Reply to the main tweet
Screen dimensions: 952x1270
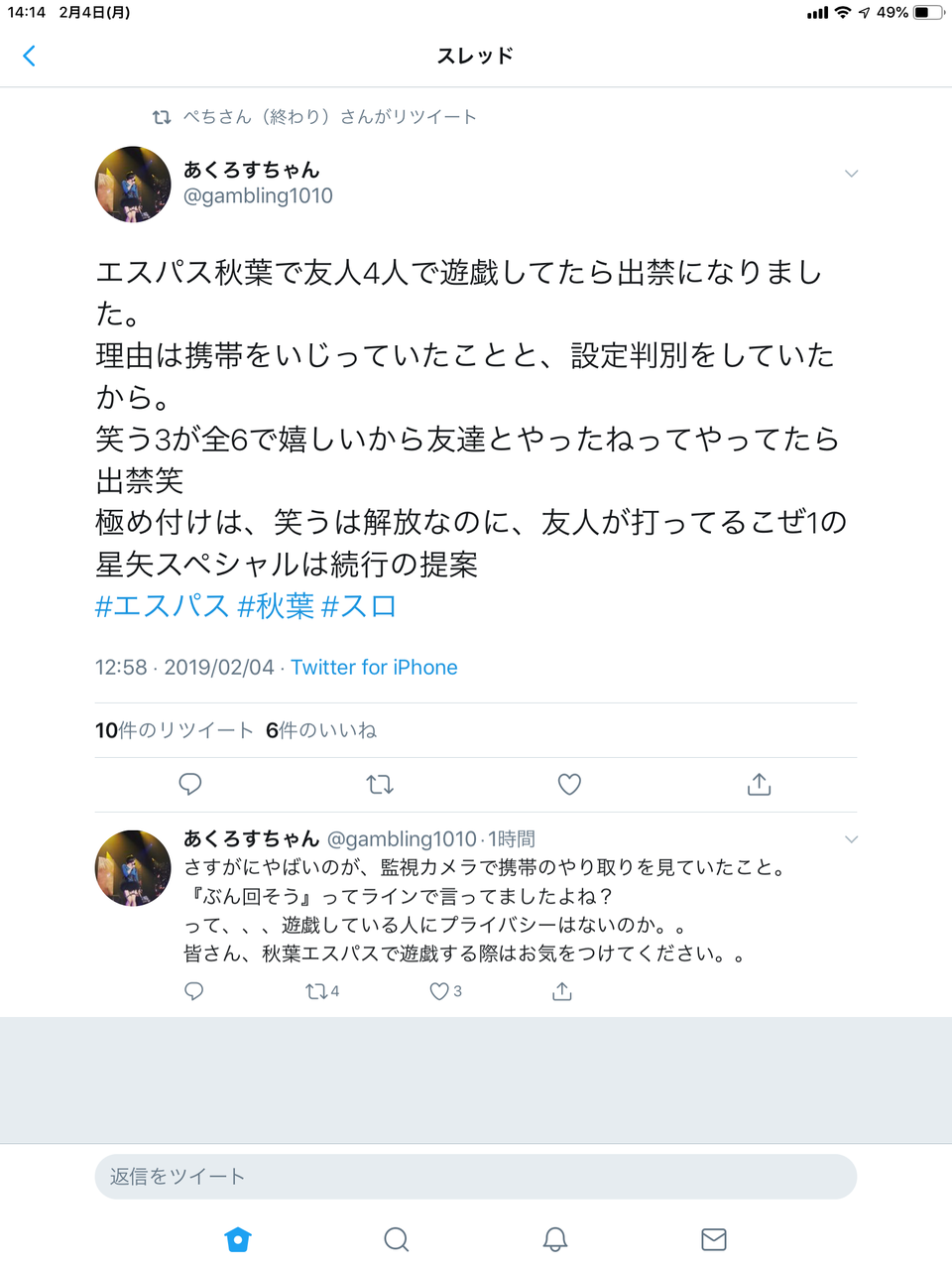pyautogui.click(x=190, y=785)
